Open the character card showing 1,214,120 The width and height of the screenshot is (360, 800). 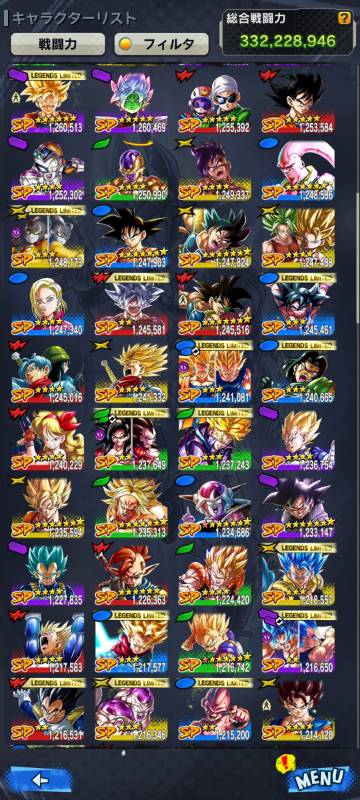[x=298, y=708]
